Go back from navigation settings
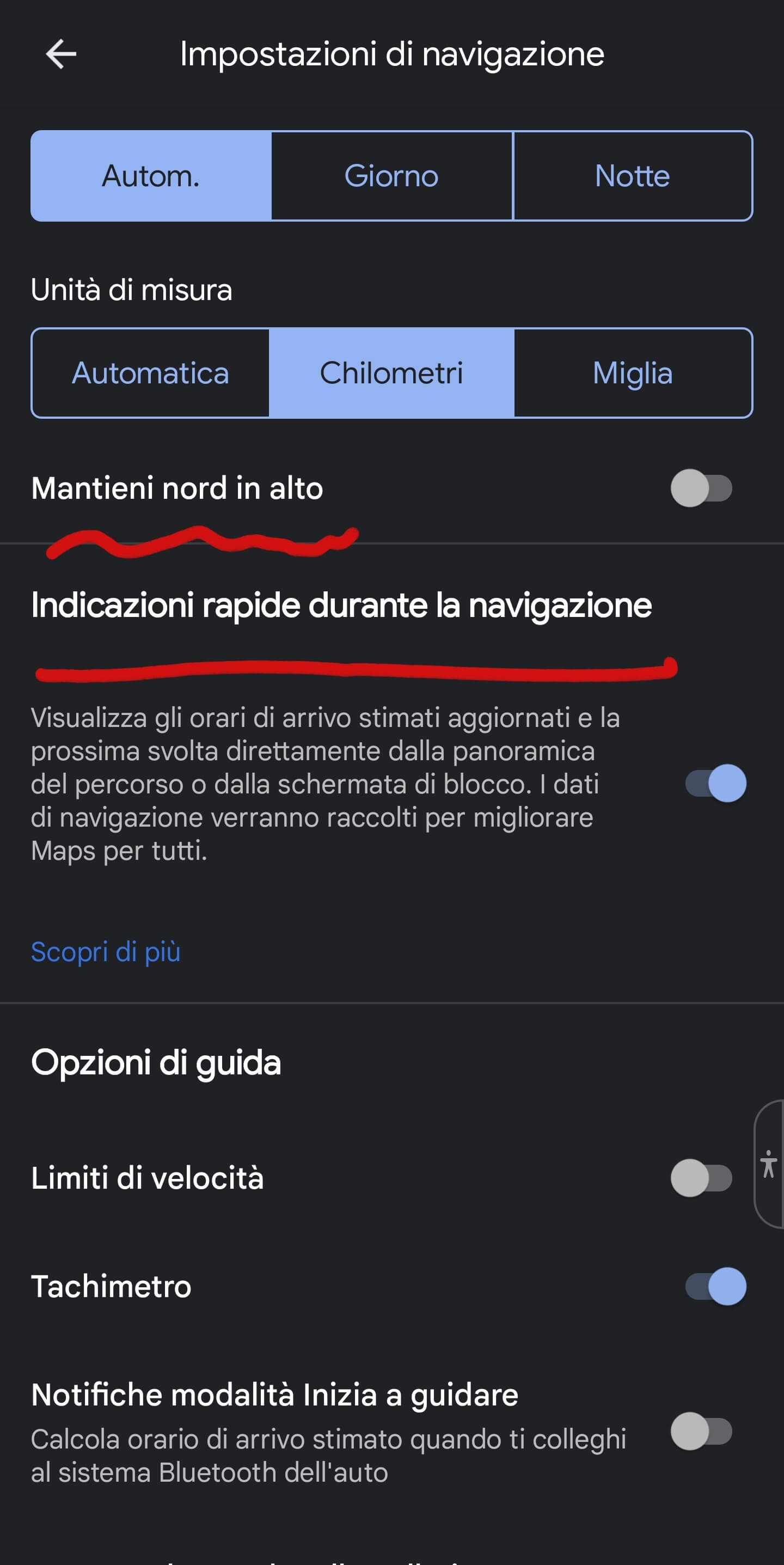Viewport: 784px width, 1565px height. [x=61, y=54]
